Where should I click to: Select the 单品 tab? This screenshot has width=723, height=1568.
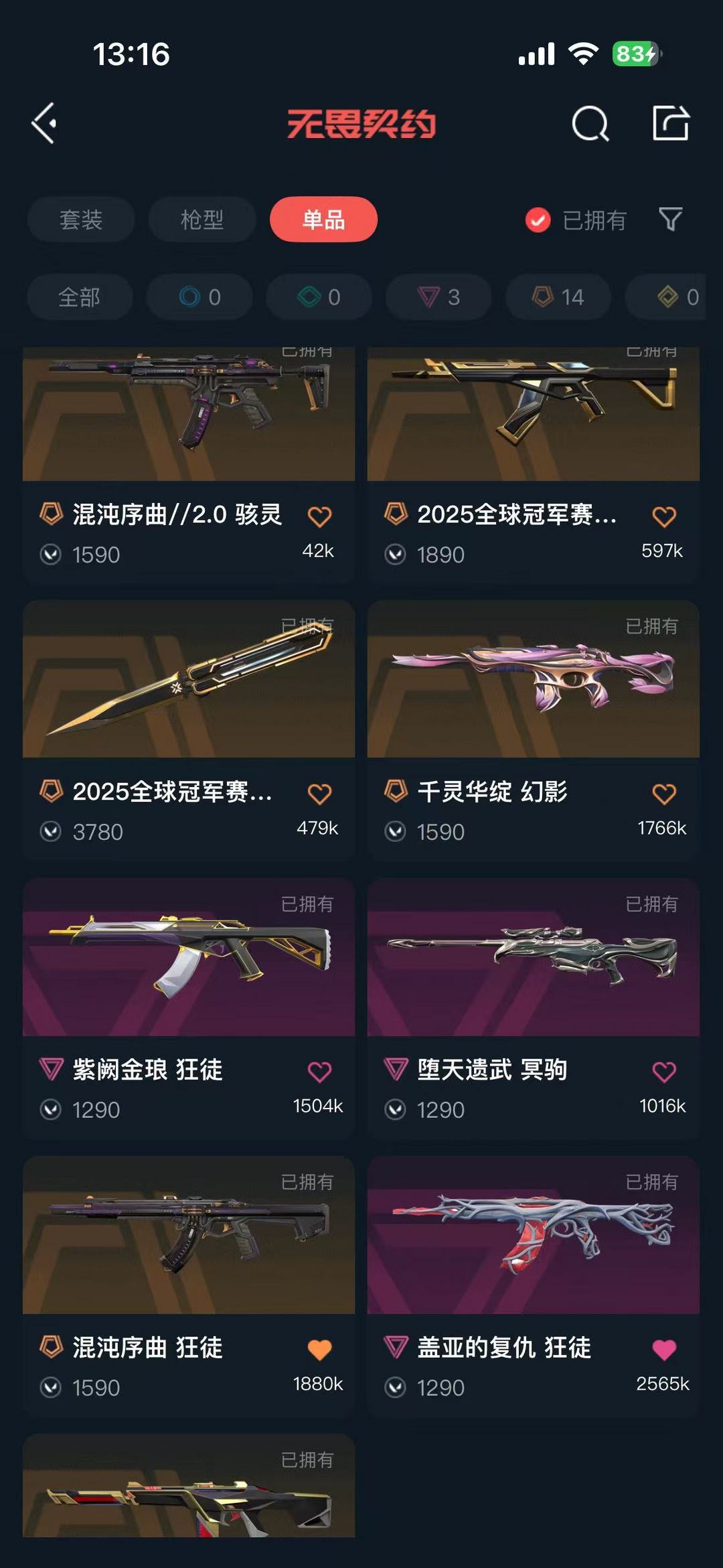(323, 220)
